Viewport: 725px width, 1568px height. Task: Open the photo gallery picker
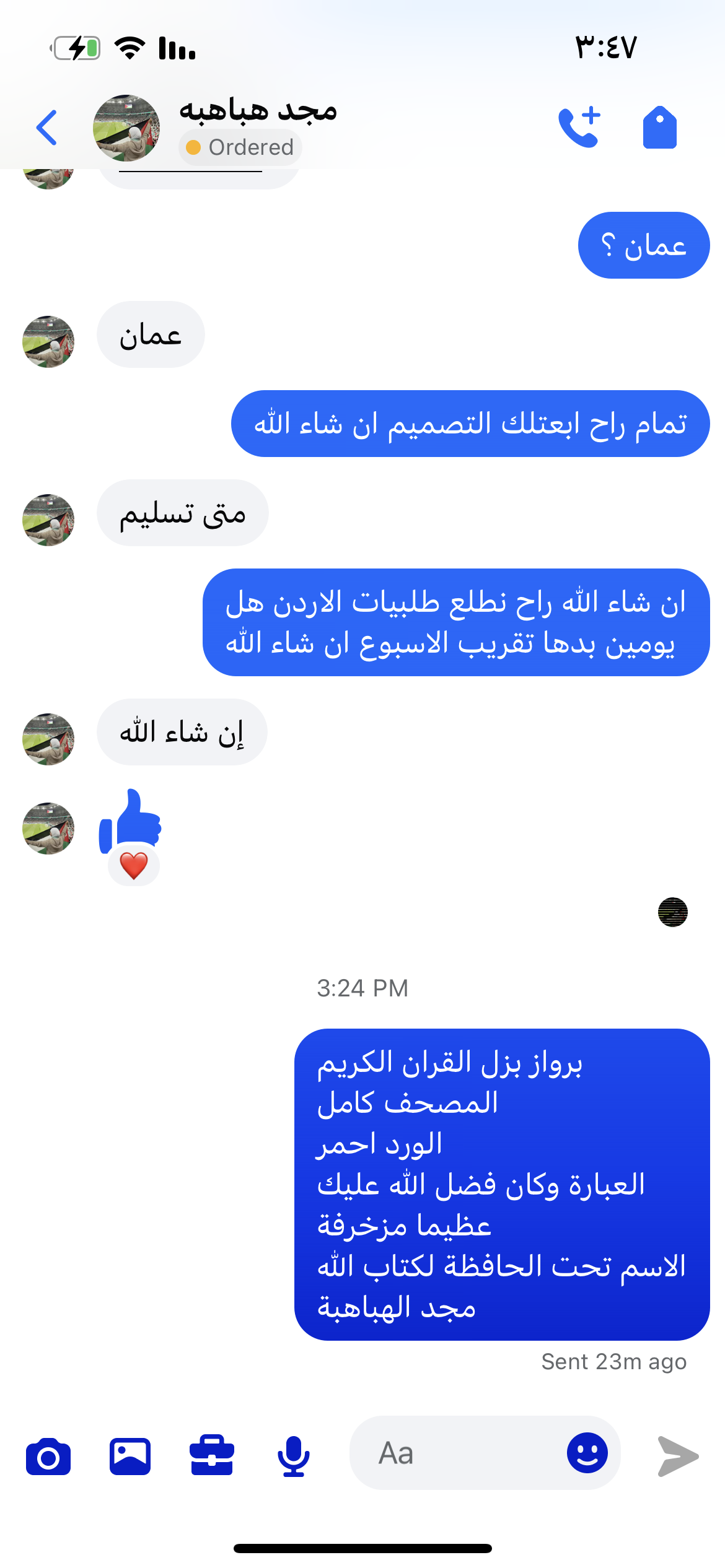coord(130,1457)
